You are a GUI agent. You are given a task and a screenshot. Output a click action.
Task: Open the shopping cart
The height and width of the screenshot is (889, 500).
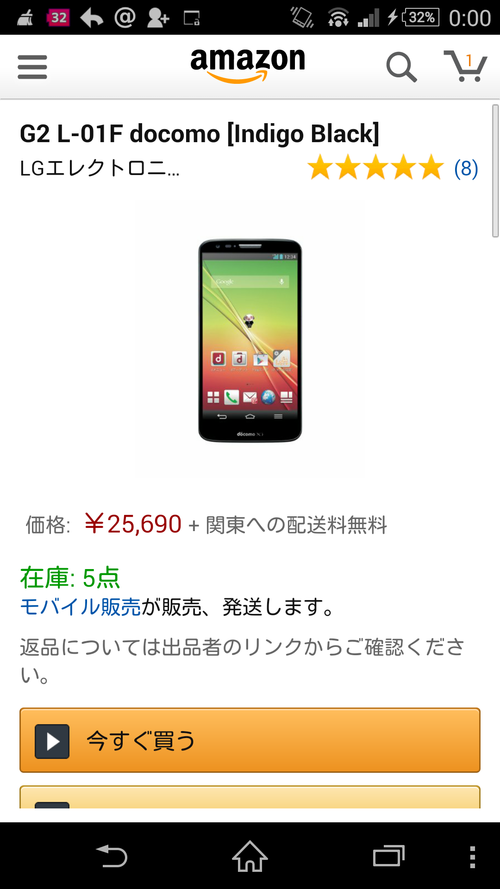click(x=465, y=66)
